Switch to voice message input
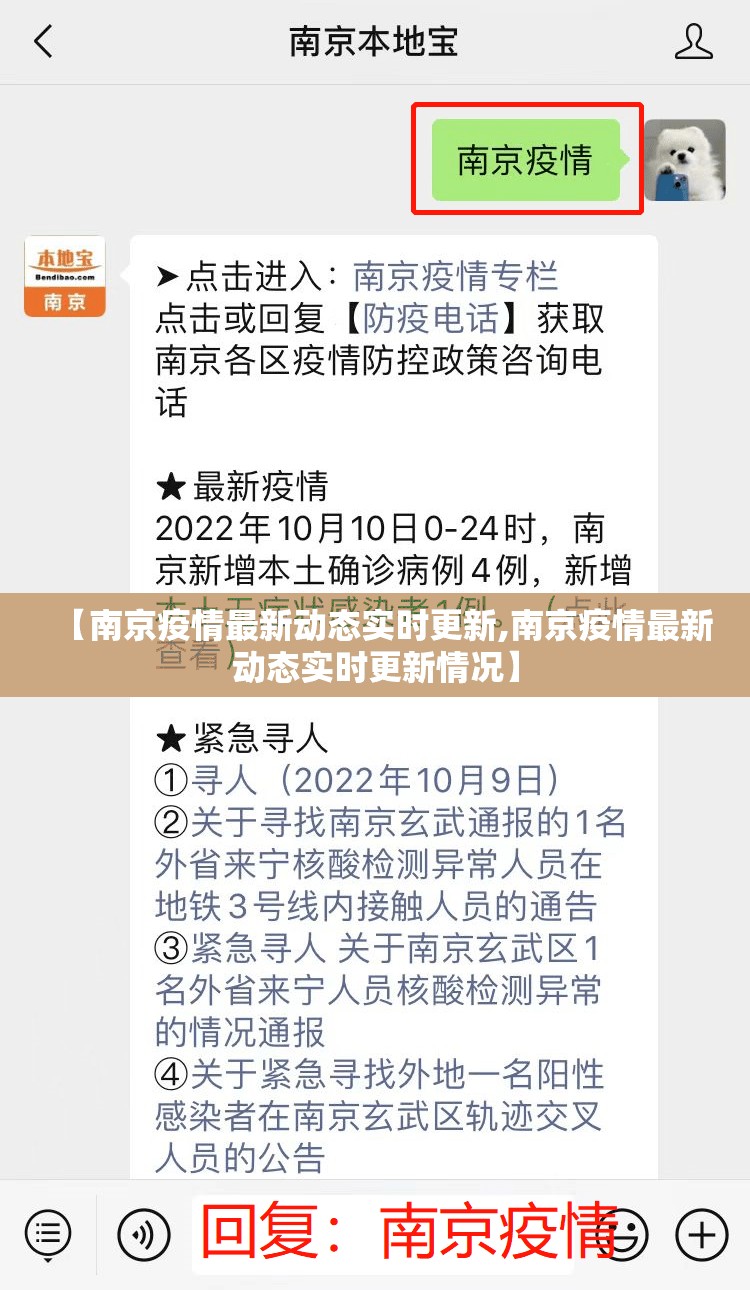Viewport: 750px width, 1290px height. click(144, 1233)
